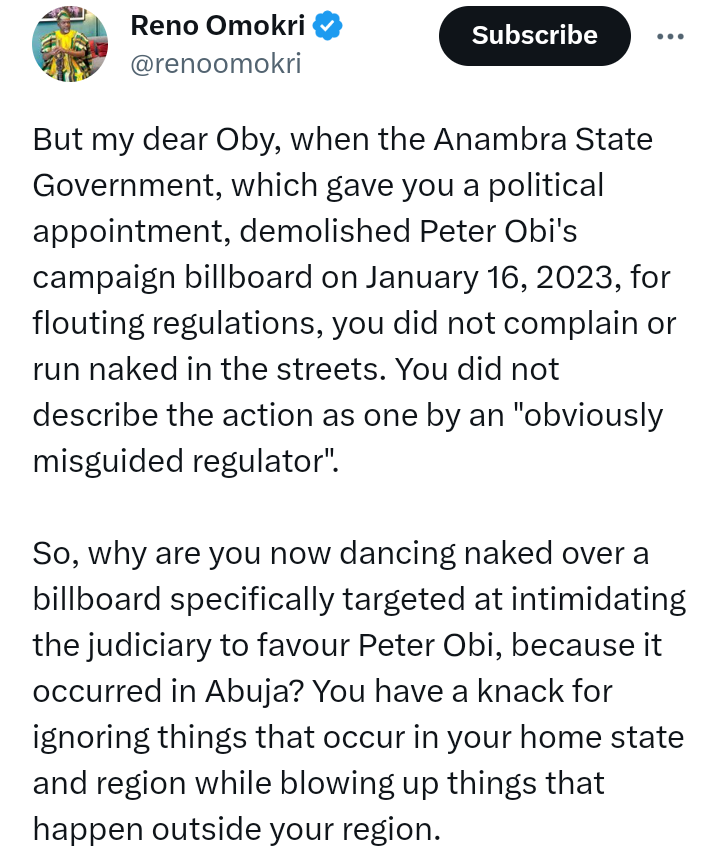The width and height of the screenshot is (720, 855).
Task: View the @renoomokri profile
Action: [215, 65]
